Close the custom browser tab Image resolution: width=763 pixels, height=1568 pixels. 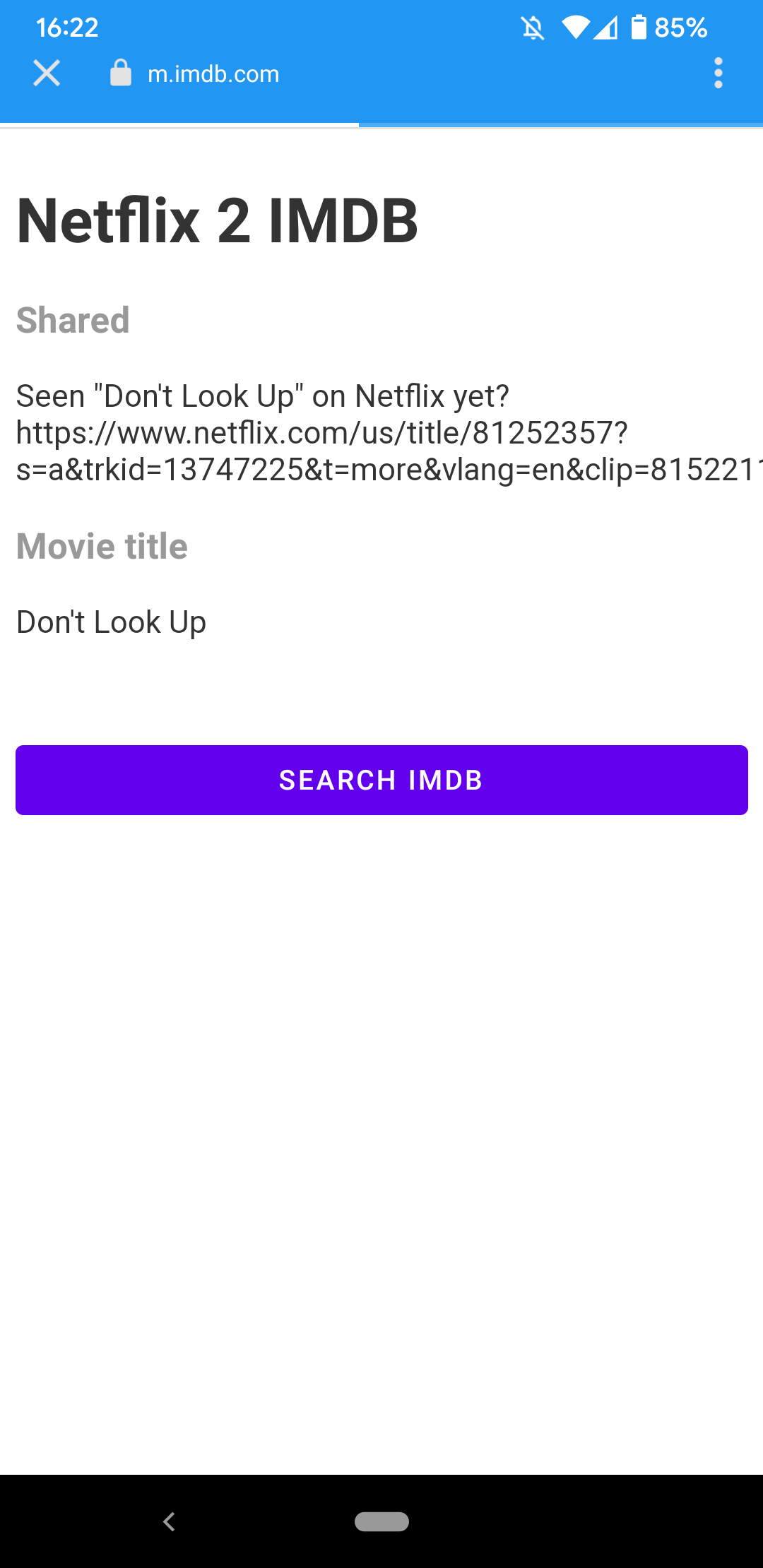(x=47, y=73)
